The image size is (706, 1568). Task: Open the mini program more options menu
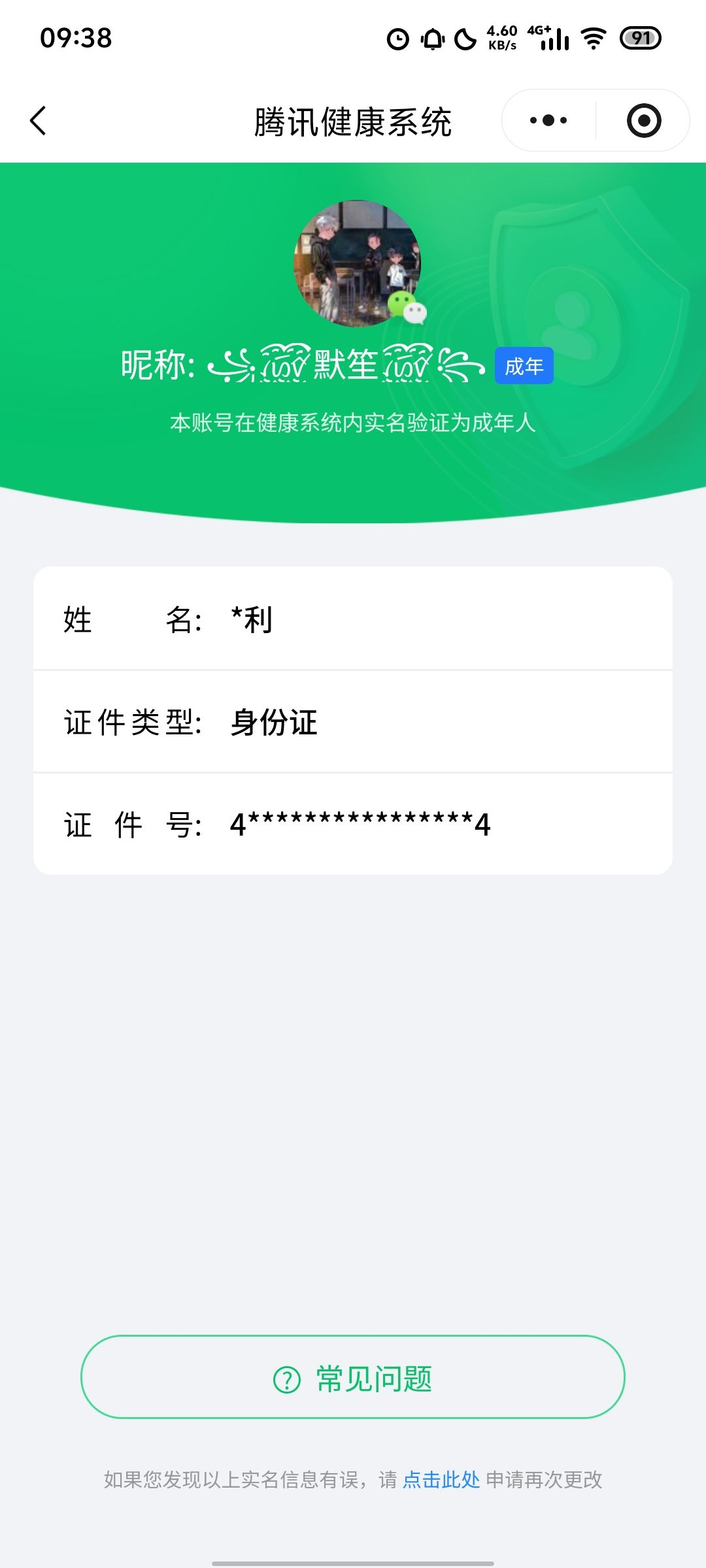coord(548,120)
